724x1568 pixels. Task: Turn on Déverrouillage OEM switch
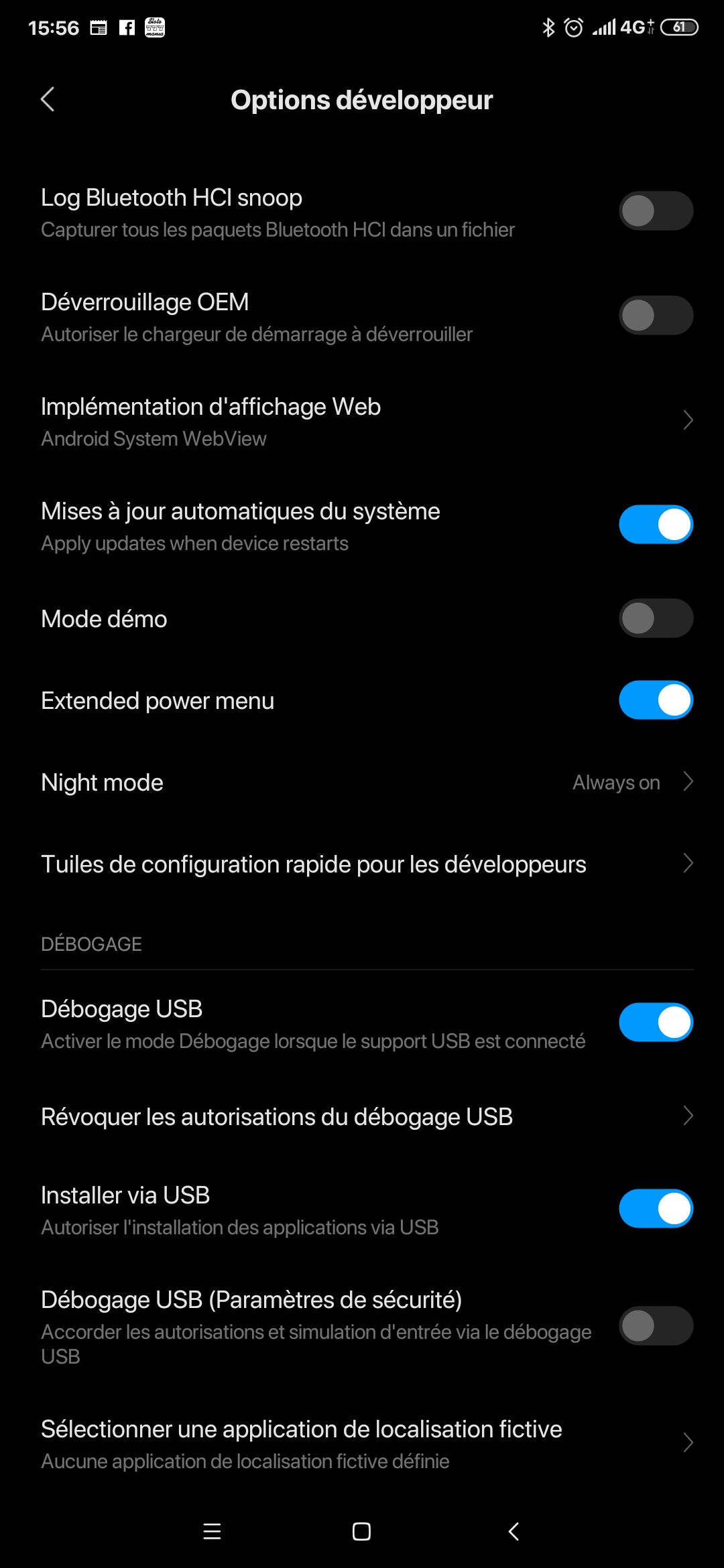coord(656,316)
